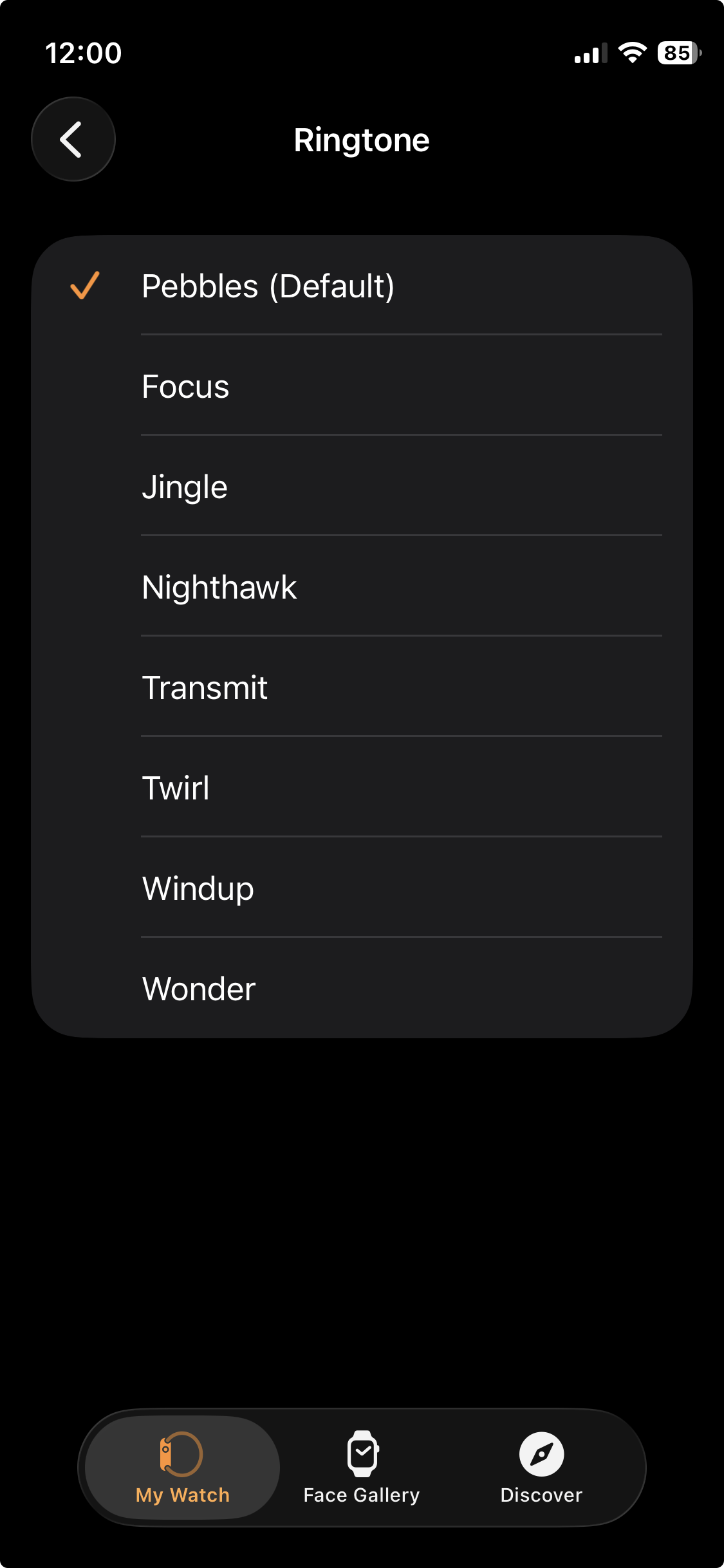The image size is (724, 1568).
Task: Set the ringtone to Nighthawk
Action: [x=362, y=587]
